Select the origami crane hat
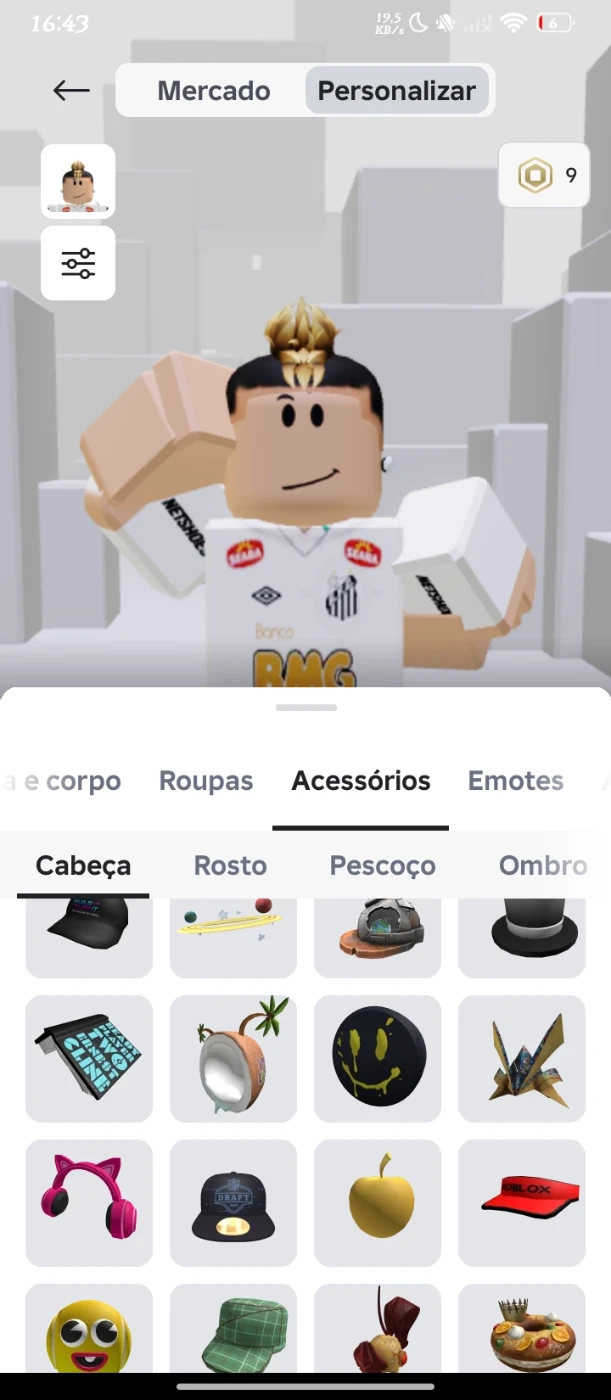The image size is (611, 1400). tap(521, 1058)
